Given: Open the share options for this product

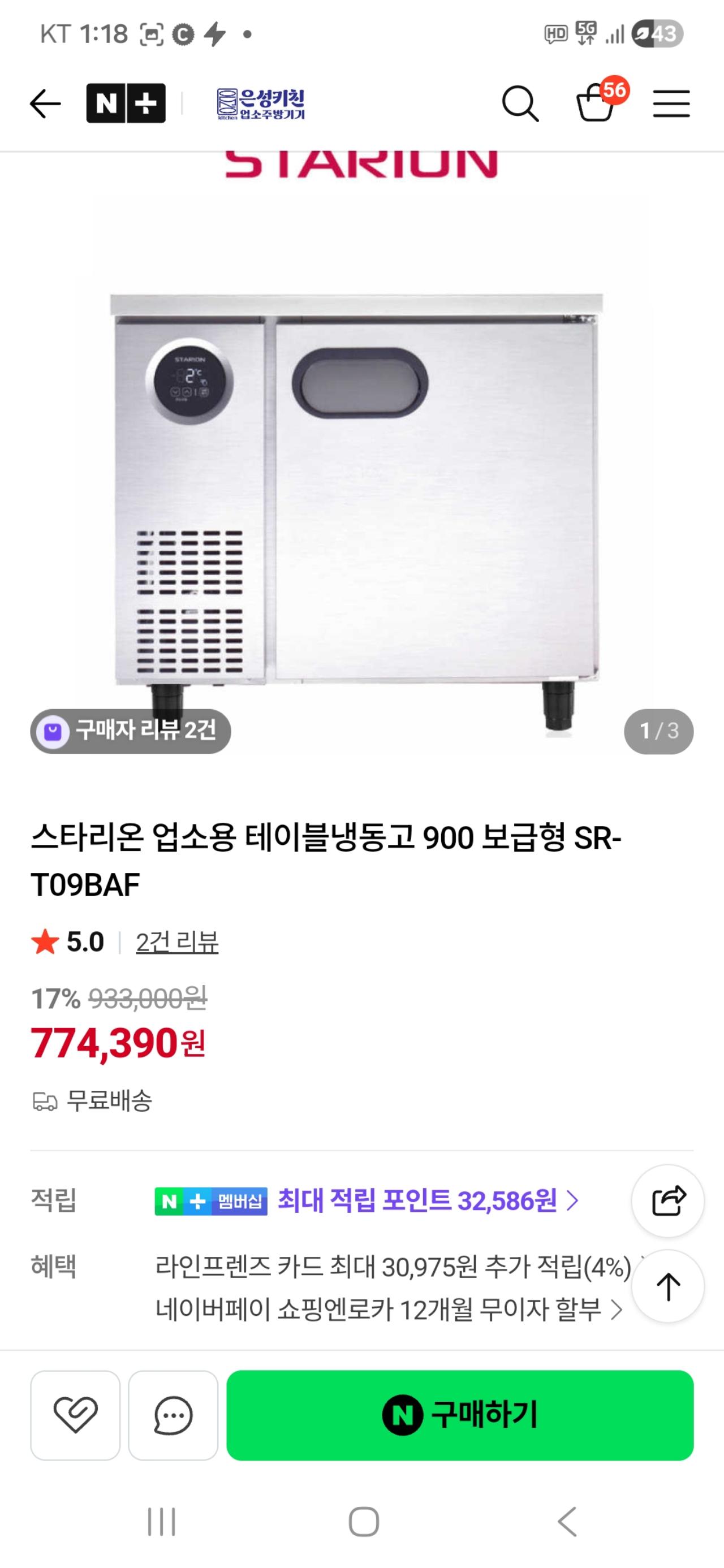Looking at the screenshot, I should 667,1204.
